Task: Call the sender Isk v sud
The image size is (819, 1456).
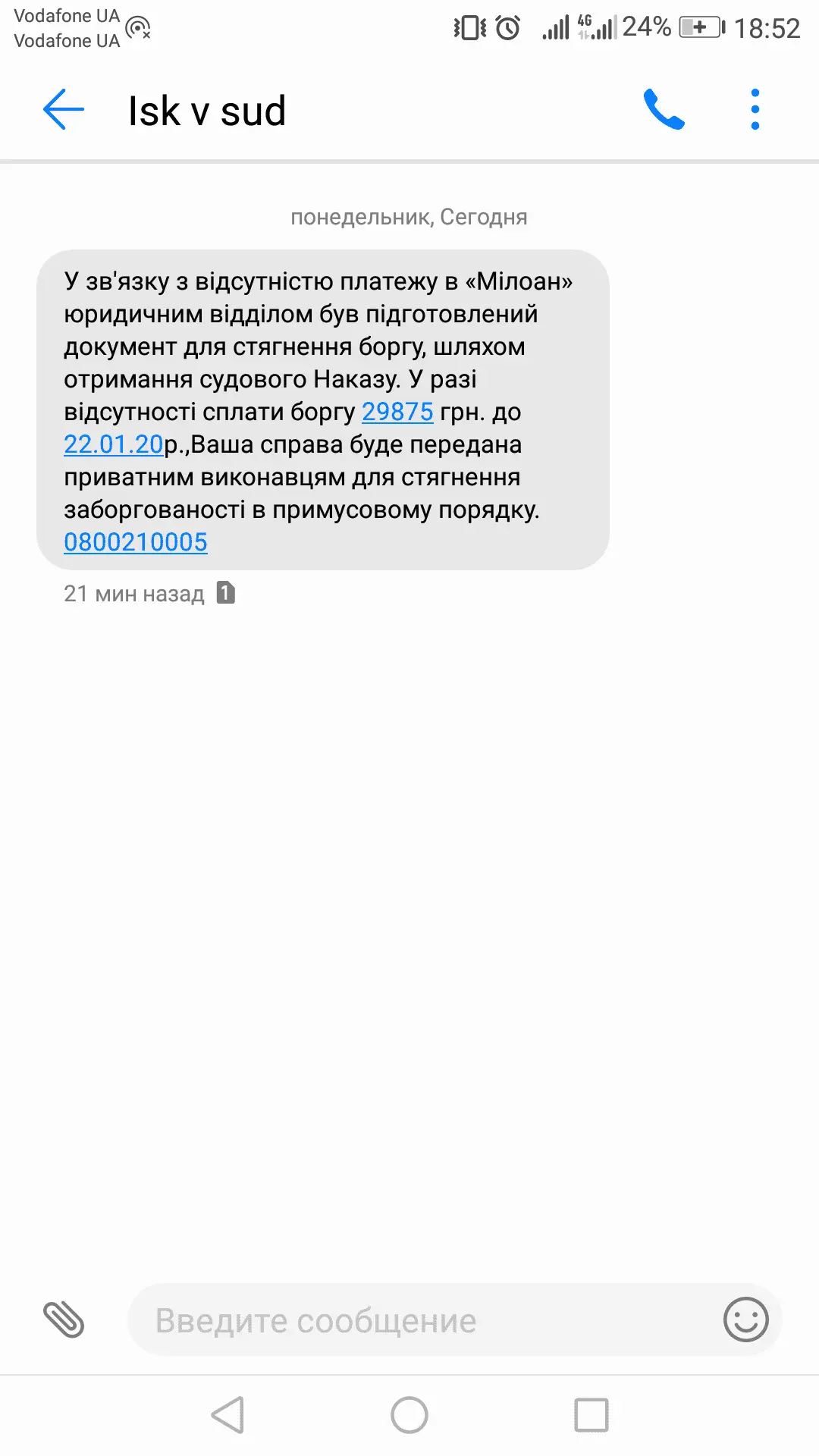Action: pos(664,110)
